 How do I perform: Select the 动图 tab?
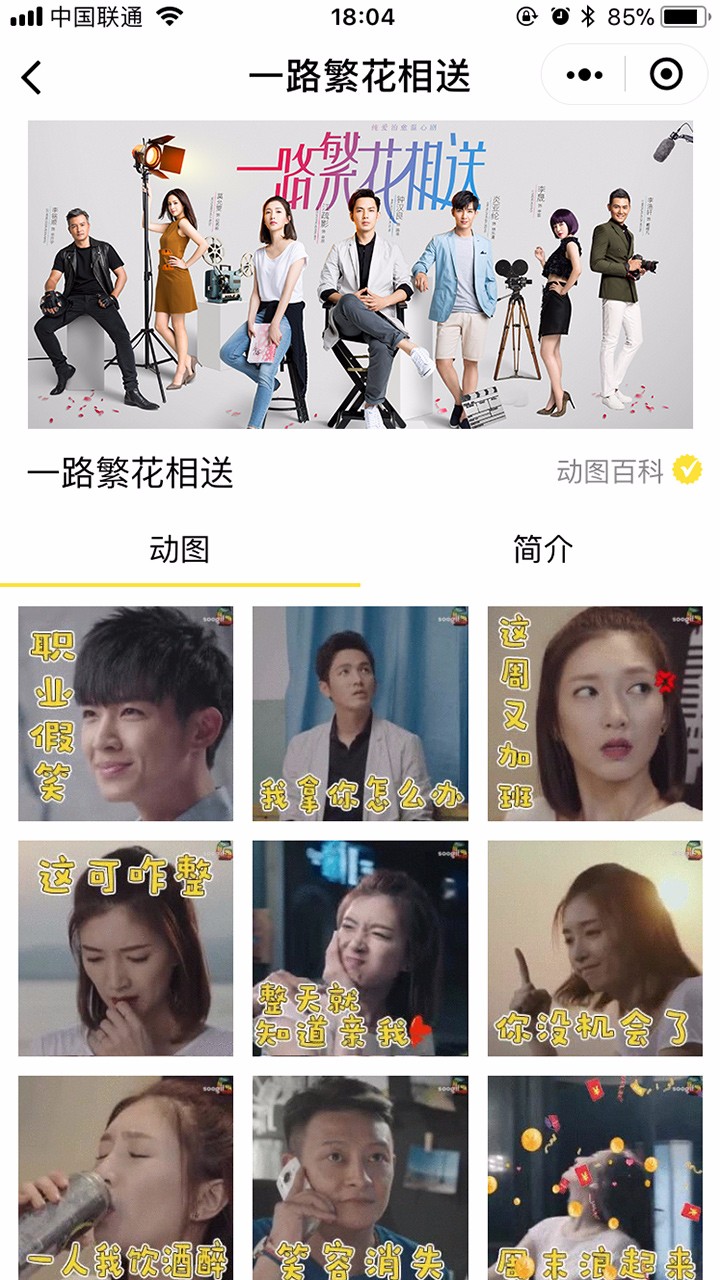(180, 549)
